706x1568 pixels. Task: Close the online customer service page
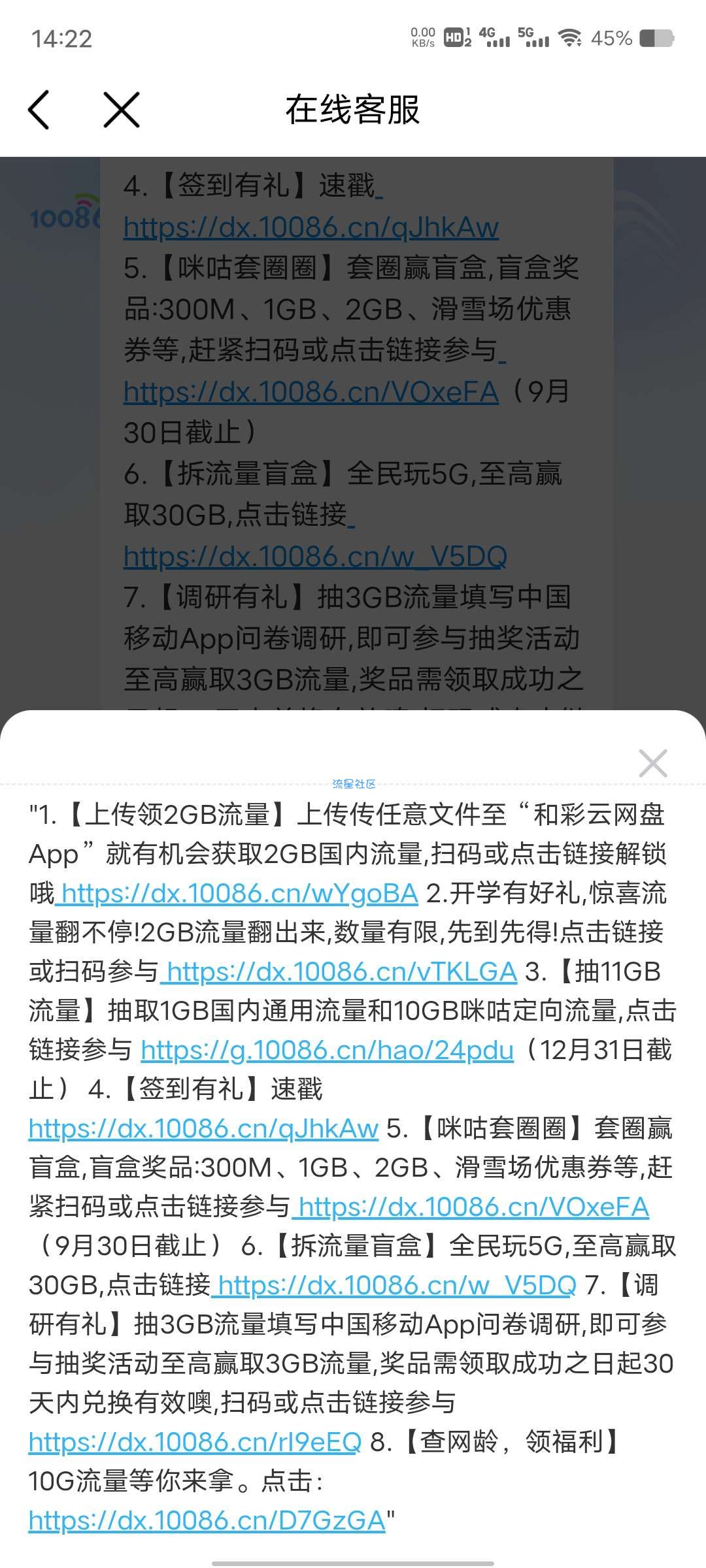[122, 109]
